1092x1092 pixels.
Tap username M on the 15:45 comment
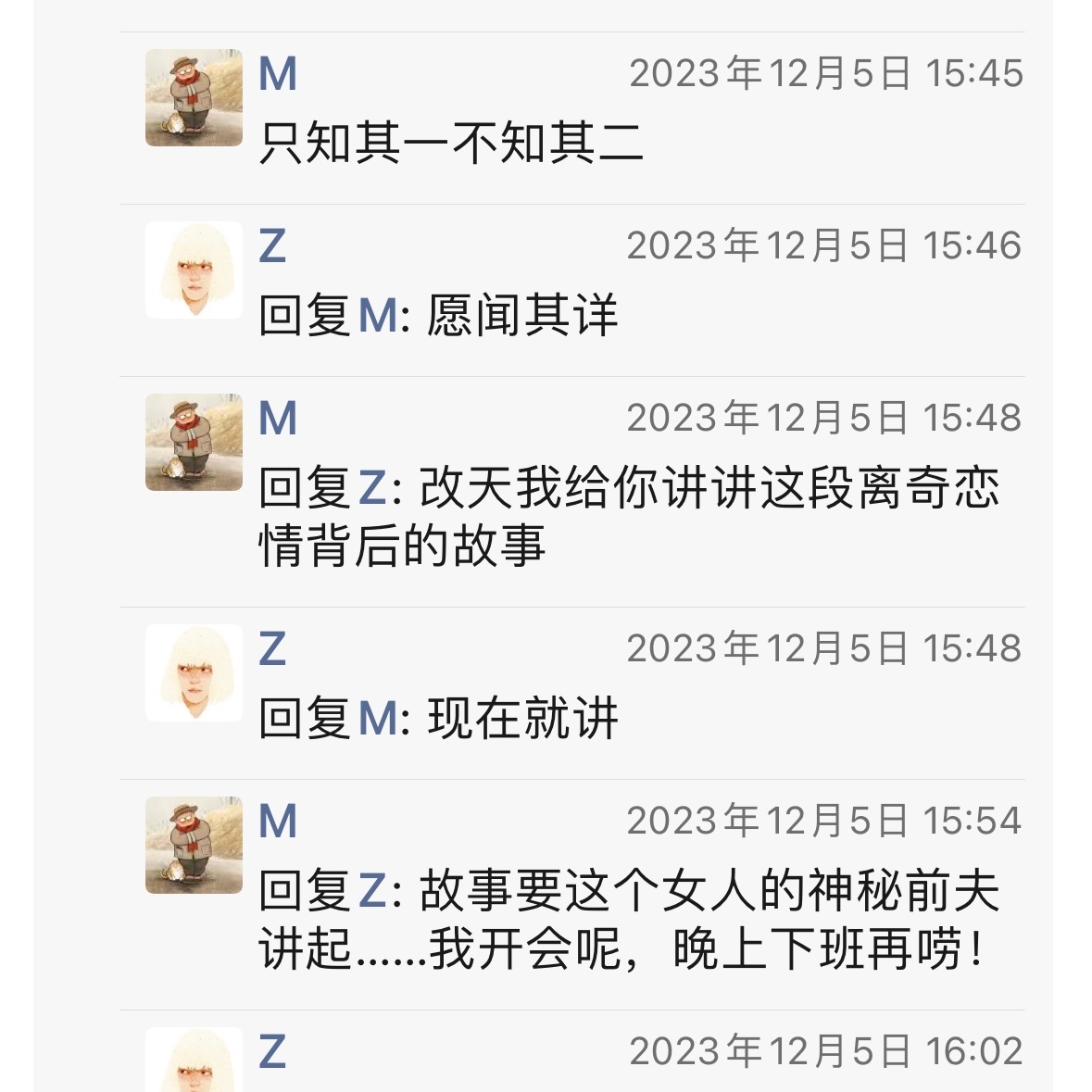point(278,74)
